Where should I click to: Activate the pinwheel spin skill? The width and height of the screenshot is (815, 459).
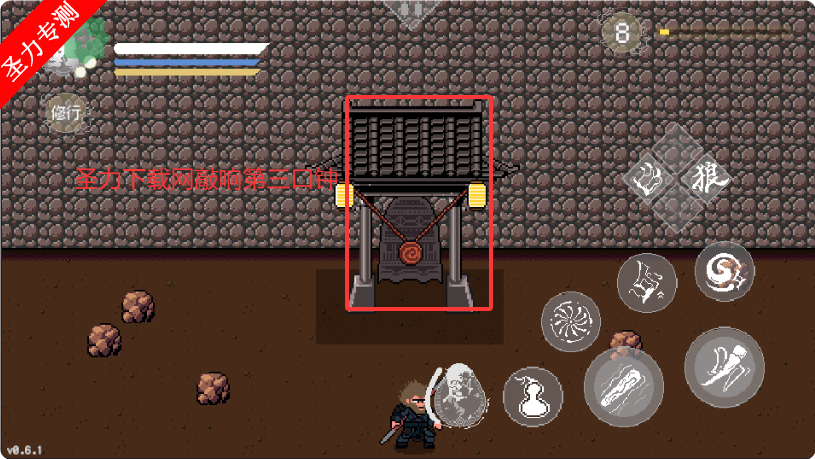point(571,321)
